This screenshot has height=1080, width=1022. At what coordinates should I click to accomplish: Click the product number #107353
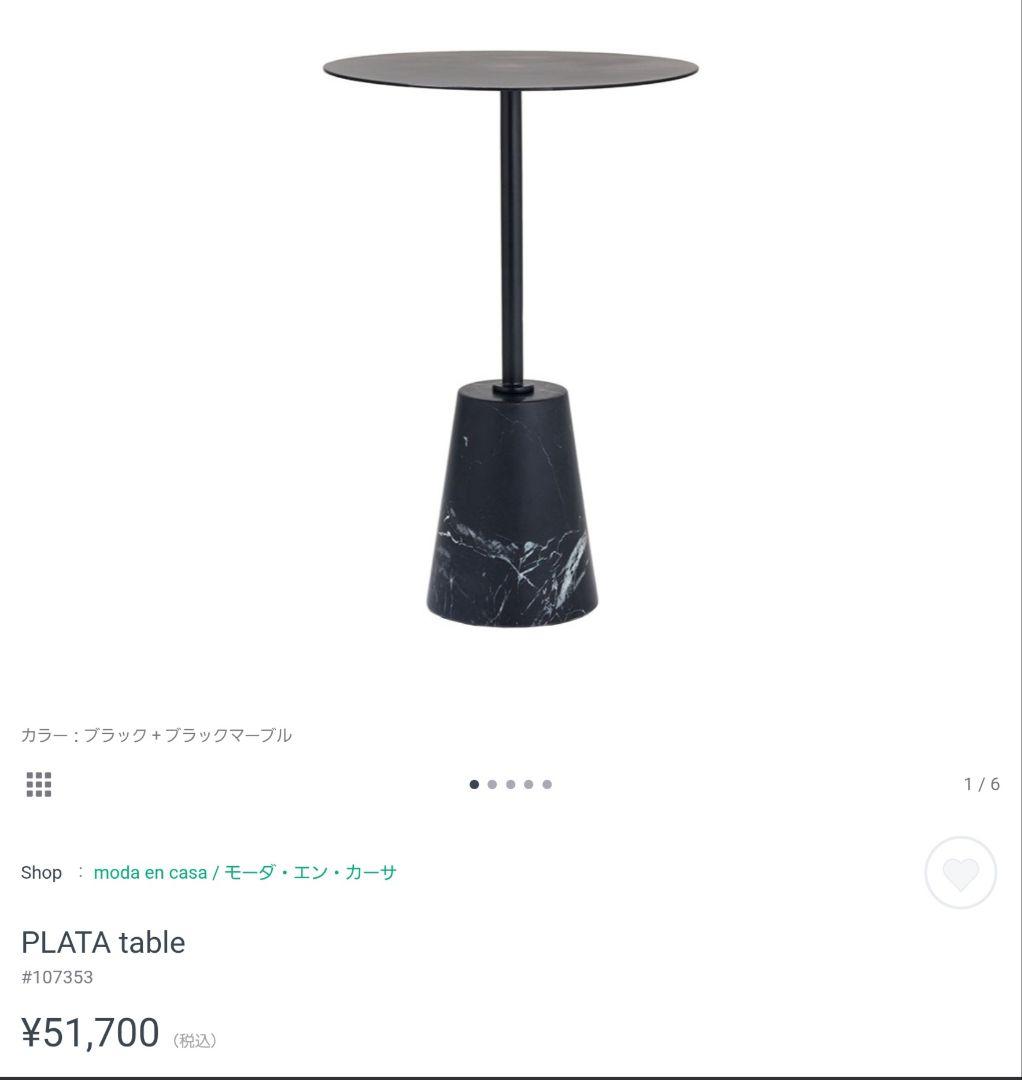(x=56, y=977)
